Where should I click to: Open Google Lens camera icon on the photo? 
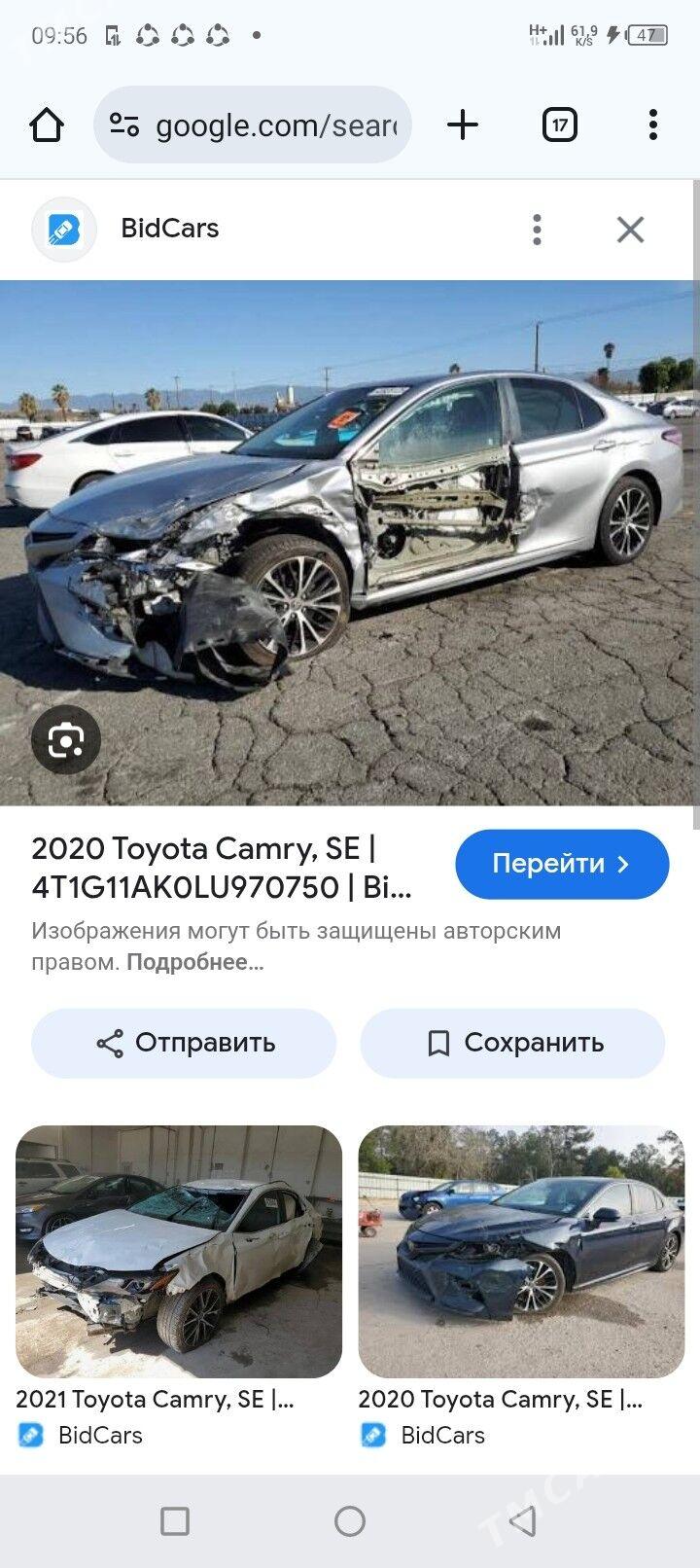click(x=64, y=739)
